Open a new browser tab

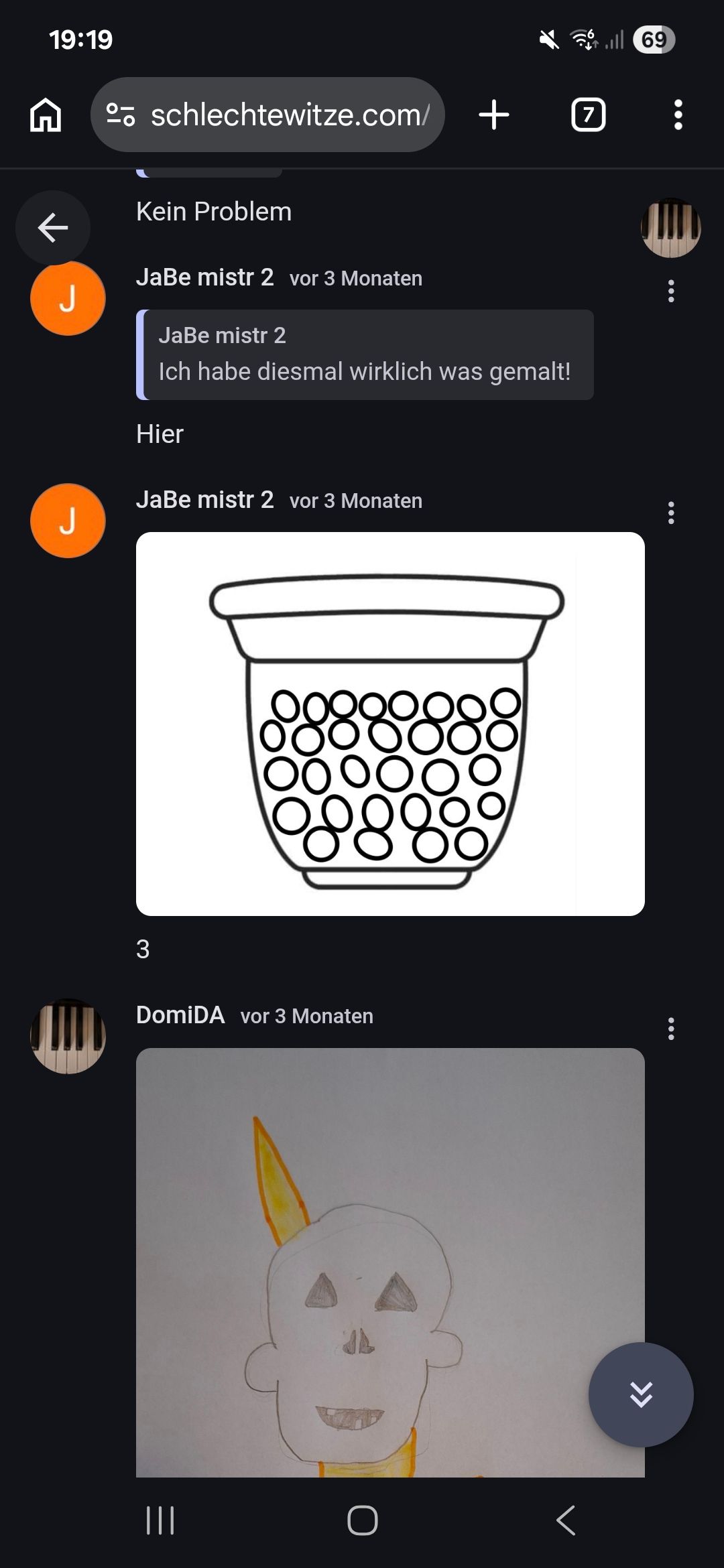tap(494, 115)
